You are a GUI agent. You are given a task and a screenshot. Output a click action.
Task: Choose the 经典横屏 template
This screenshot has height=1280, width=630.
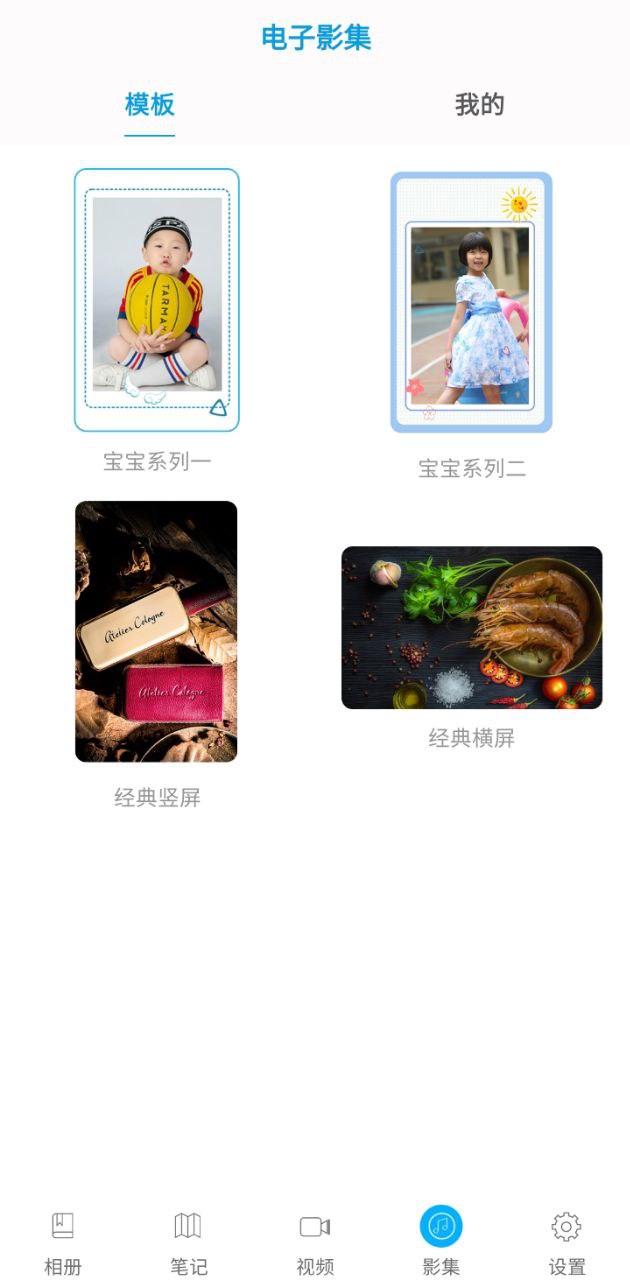471,628
